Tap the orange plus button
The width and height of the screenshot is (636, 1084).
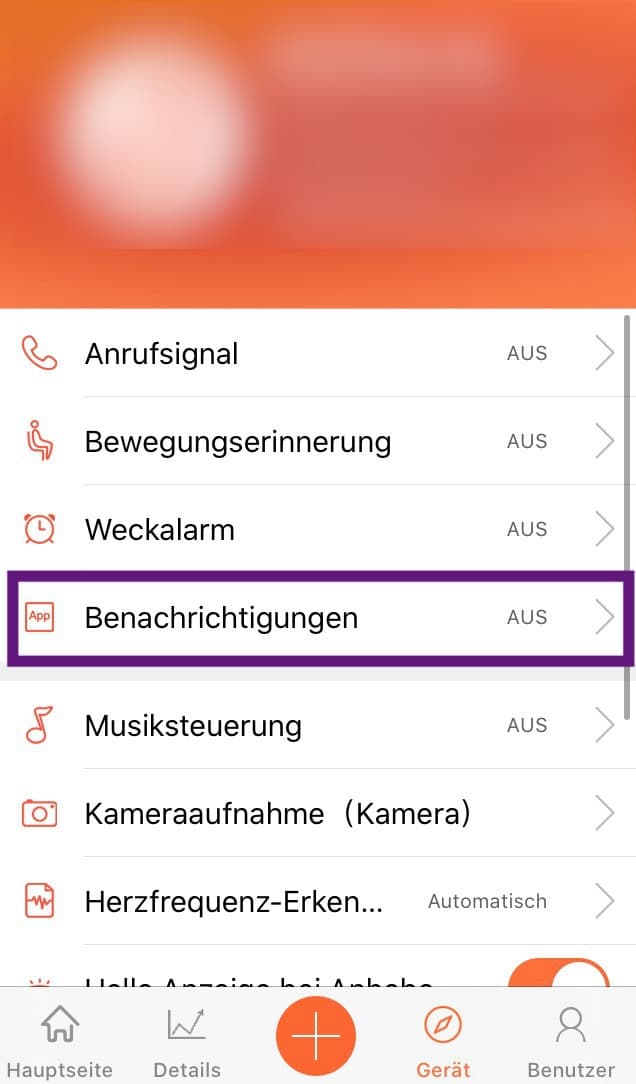[x=316, y=1035]
